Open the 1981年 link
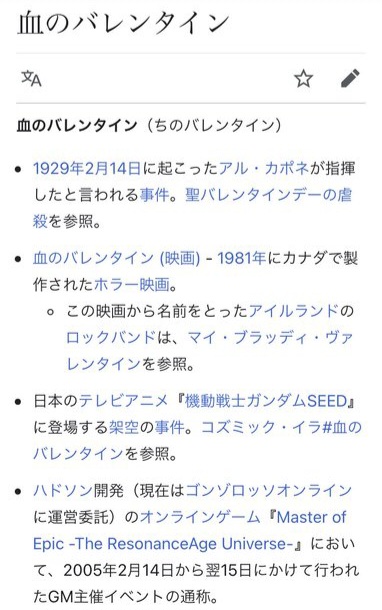Screen dimensions: 382x610 (x=242, y=258)
